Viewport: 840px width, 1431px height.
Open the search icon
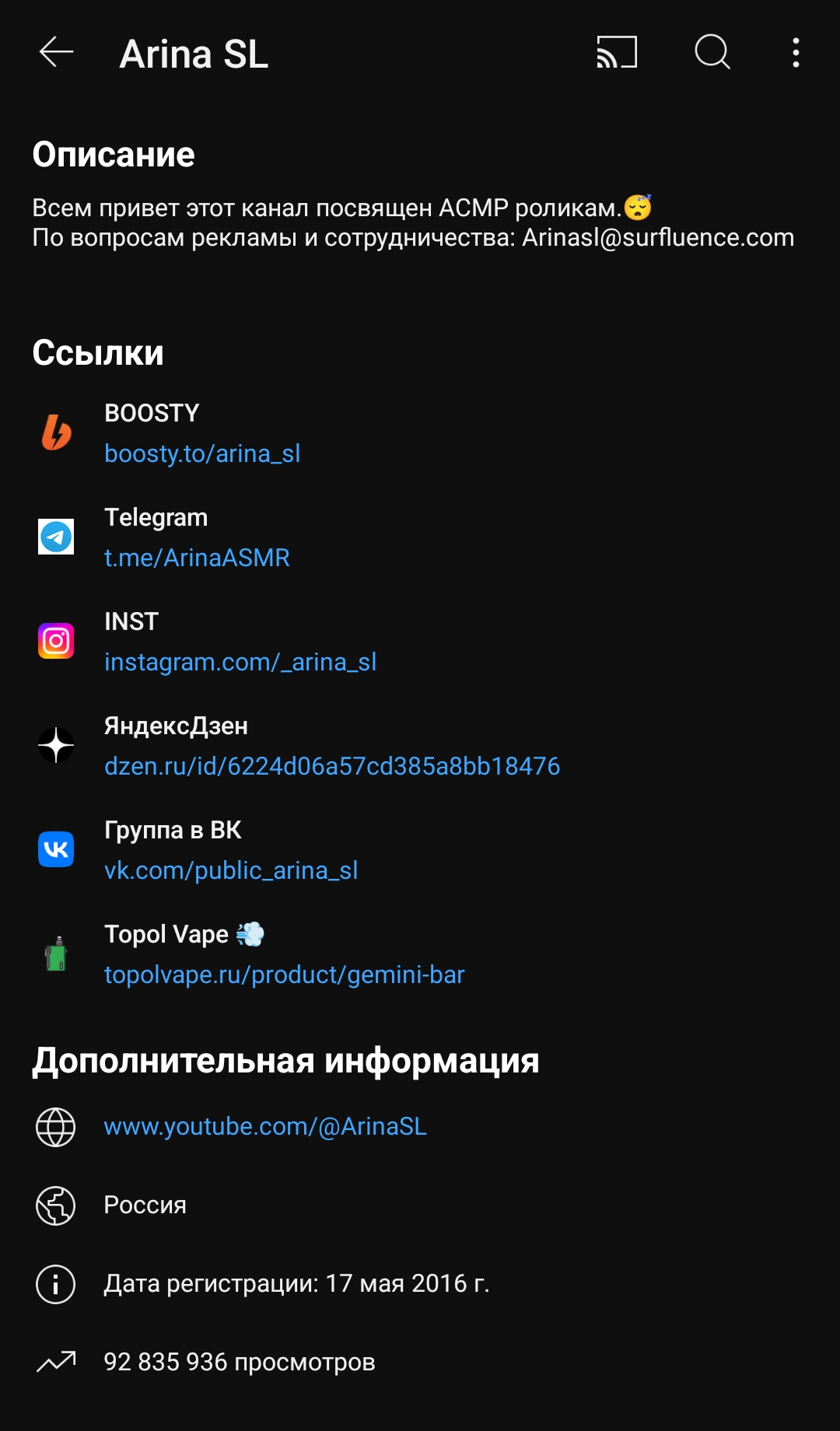[x=712, y=52]
